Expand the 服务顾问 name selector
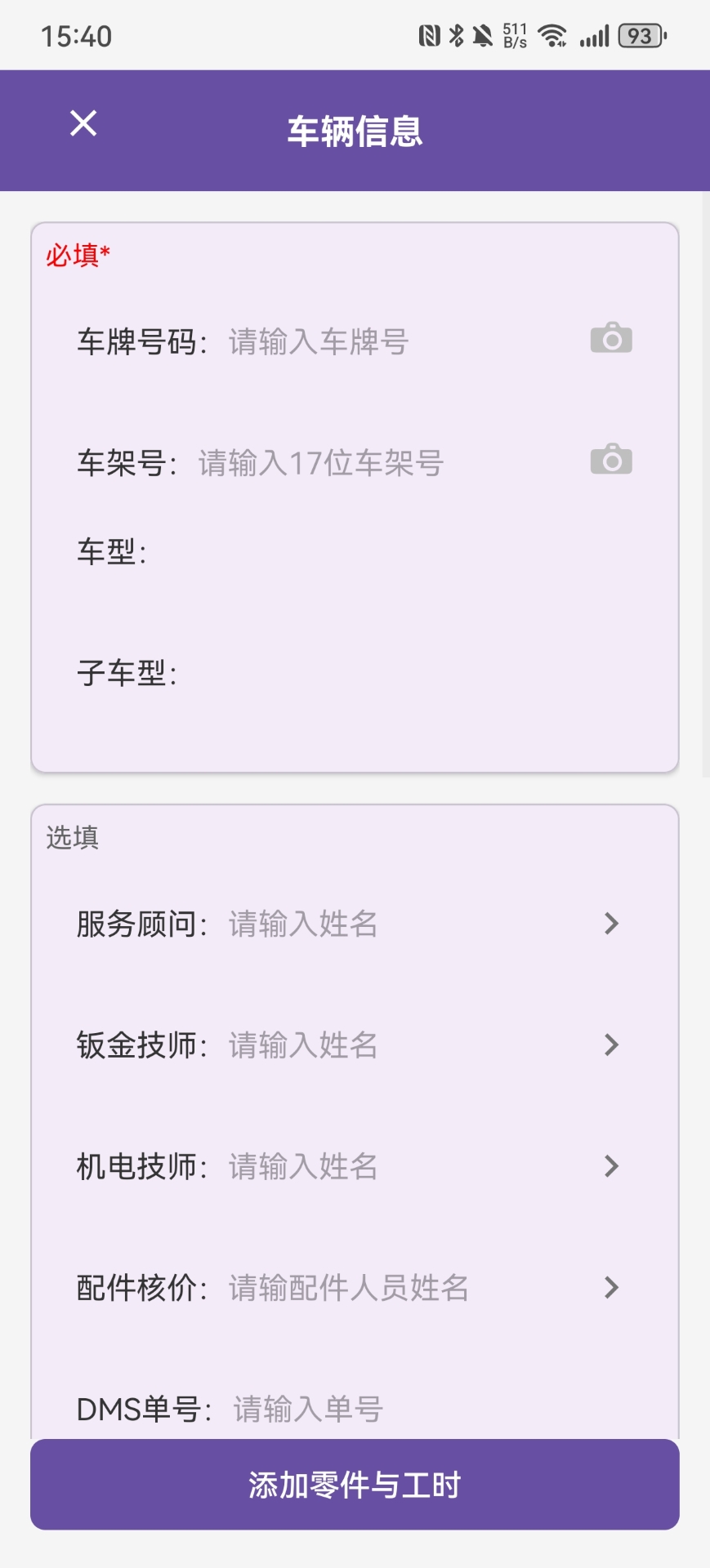 tap(610, 924)
